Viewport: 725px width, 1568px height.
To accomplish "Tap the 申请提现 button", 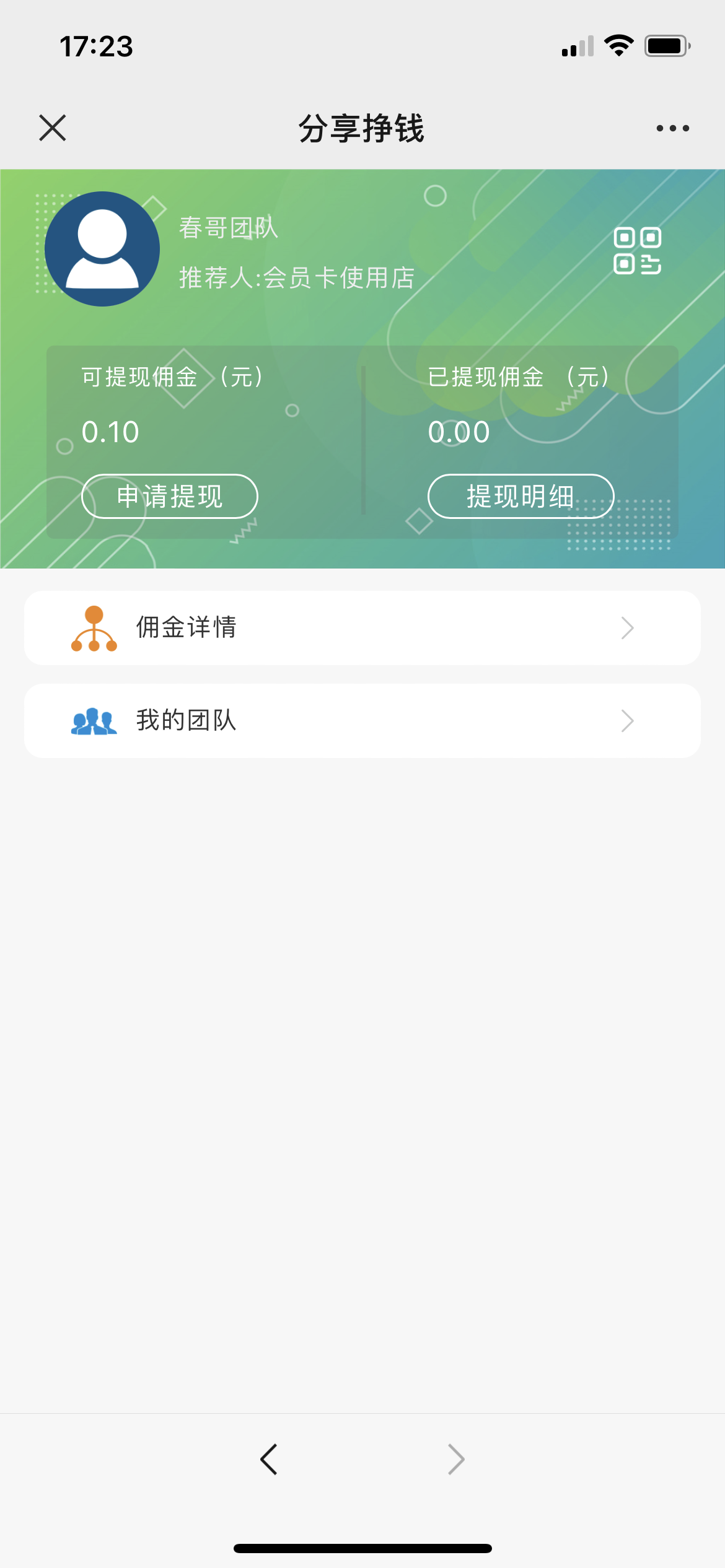I will tap(170, 496).
